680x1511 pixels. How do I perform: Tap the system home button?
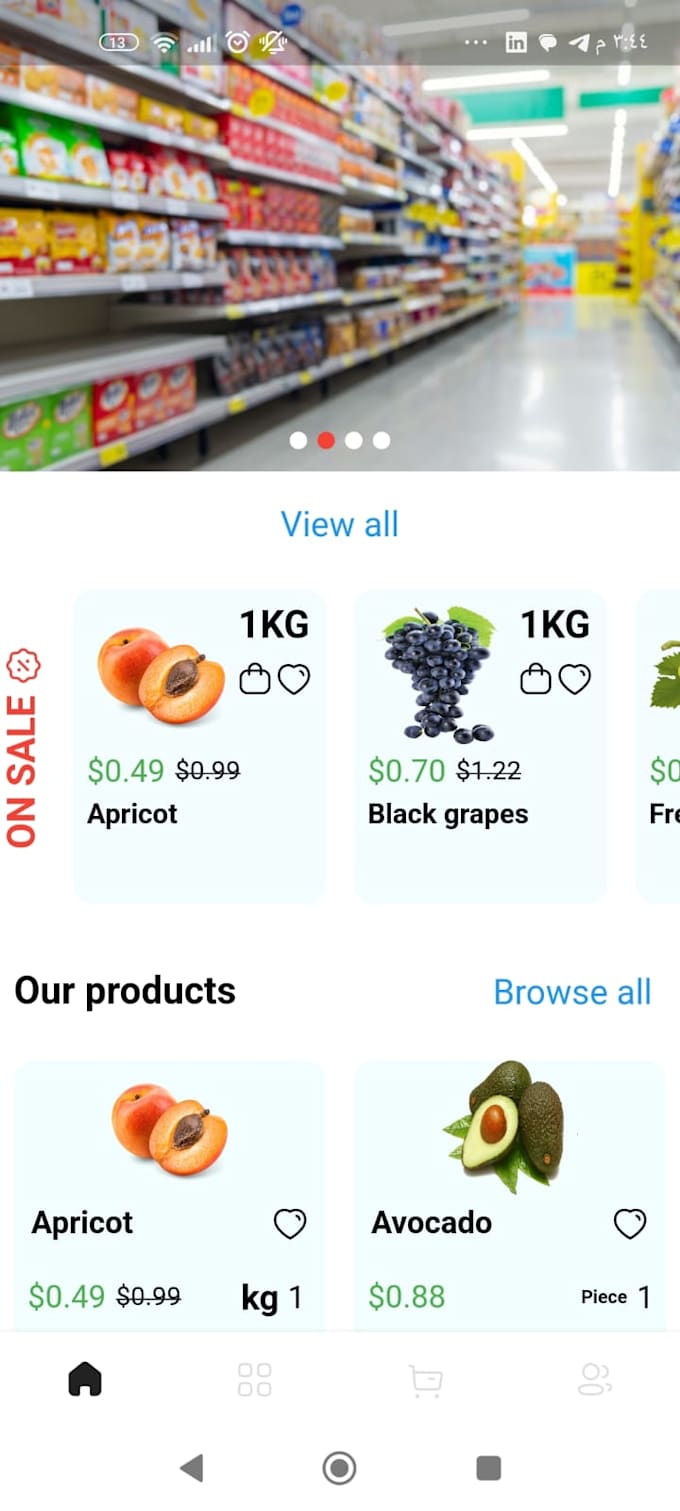(x=340, y=1468)
